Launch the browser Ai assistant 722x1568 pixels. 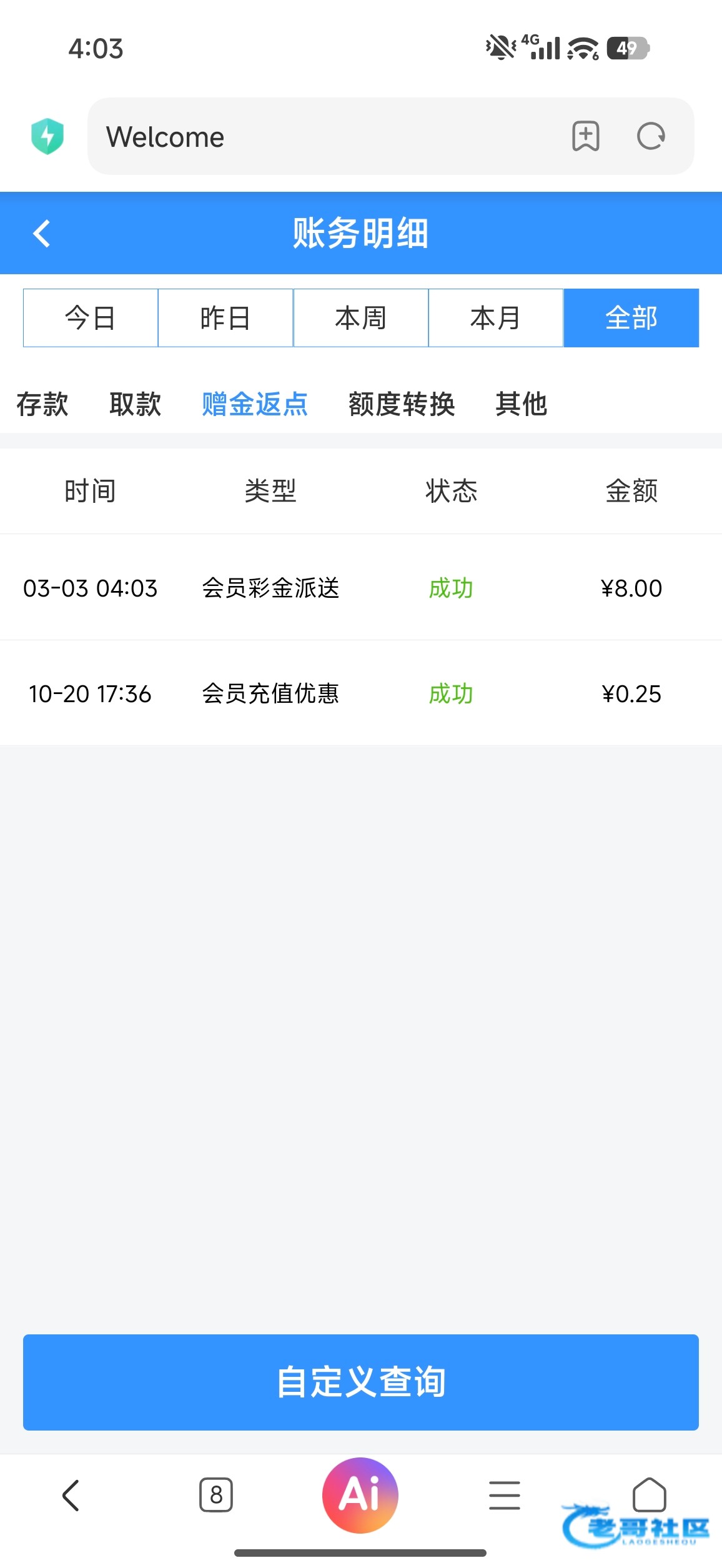tap(360, 1495)
